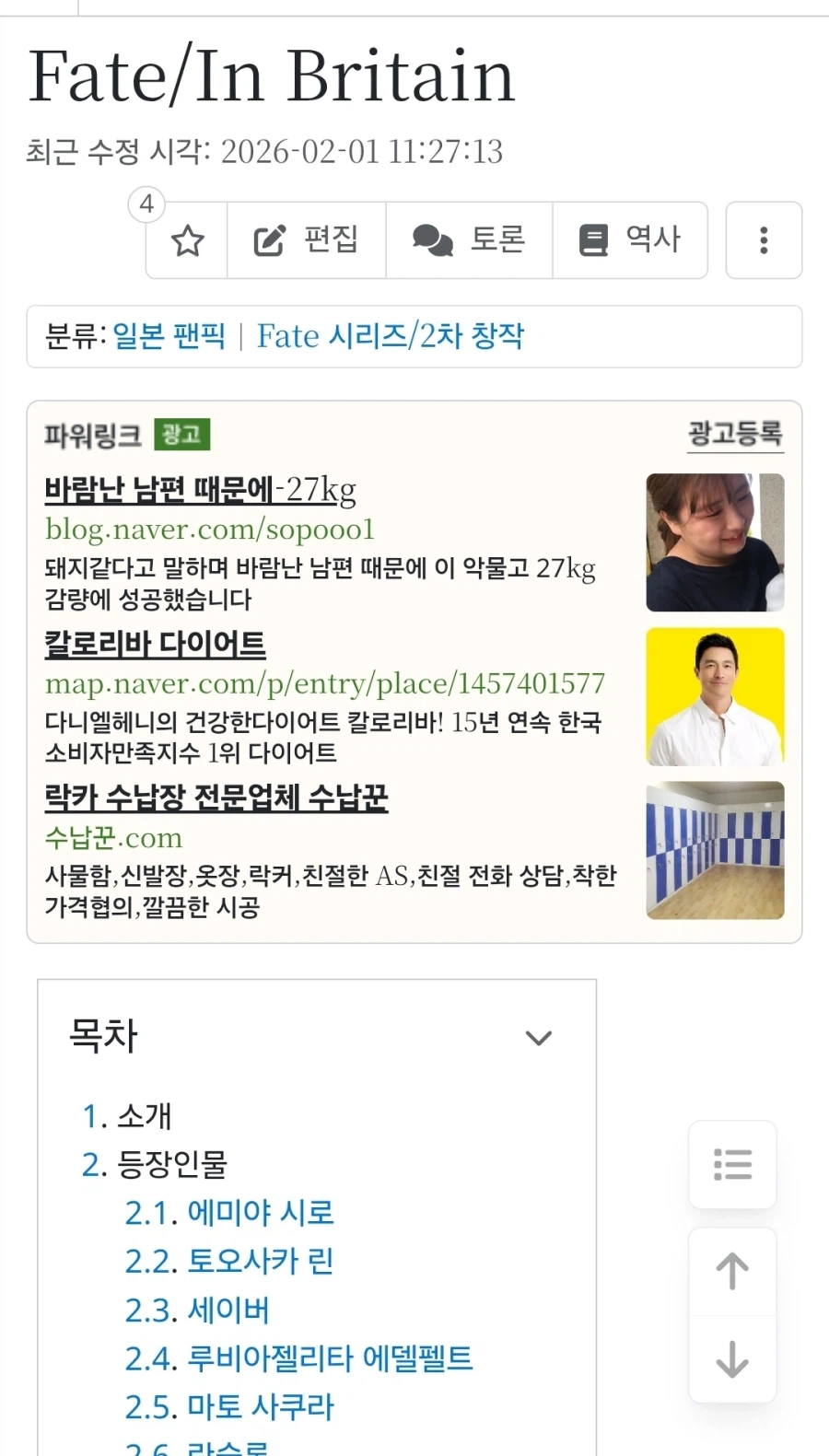Screen dimensions: 829x1456
Task: Open the floating table-of-contents list icon
Action: click(x=731, y=1164)
